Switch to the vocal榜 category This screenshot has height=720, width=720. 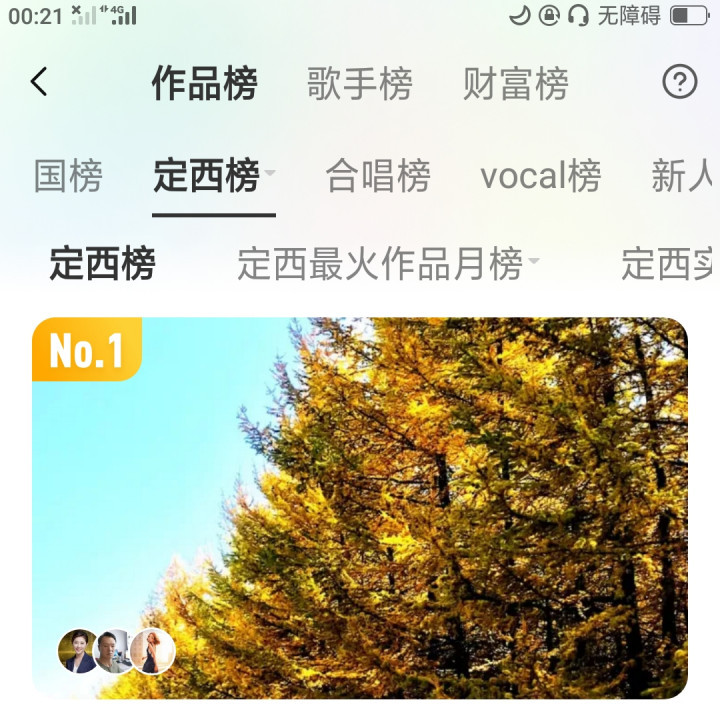click(540, 176)
